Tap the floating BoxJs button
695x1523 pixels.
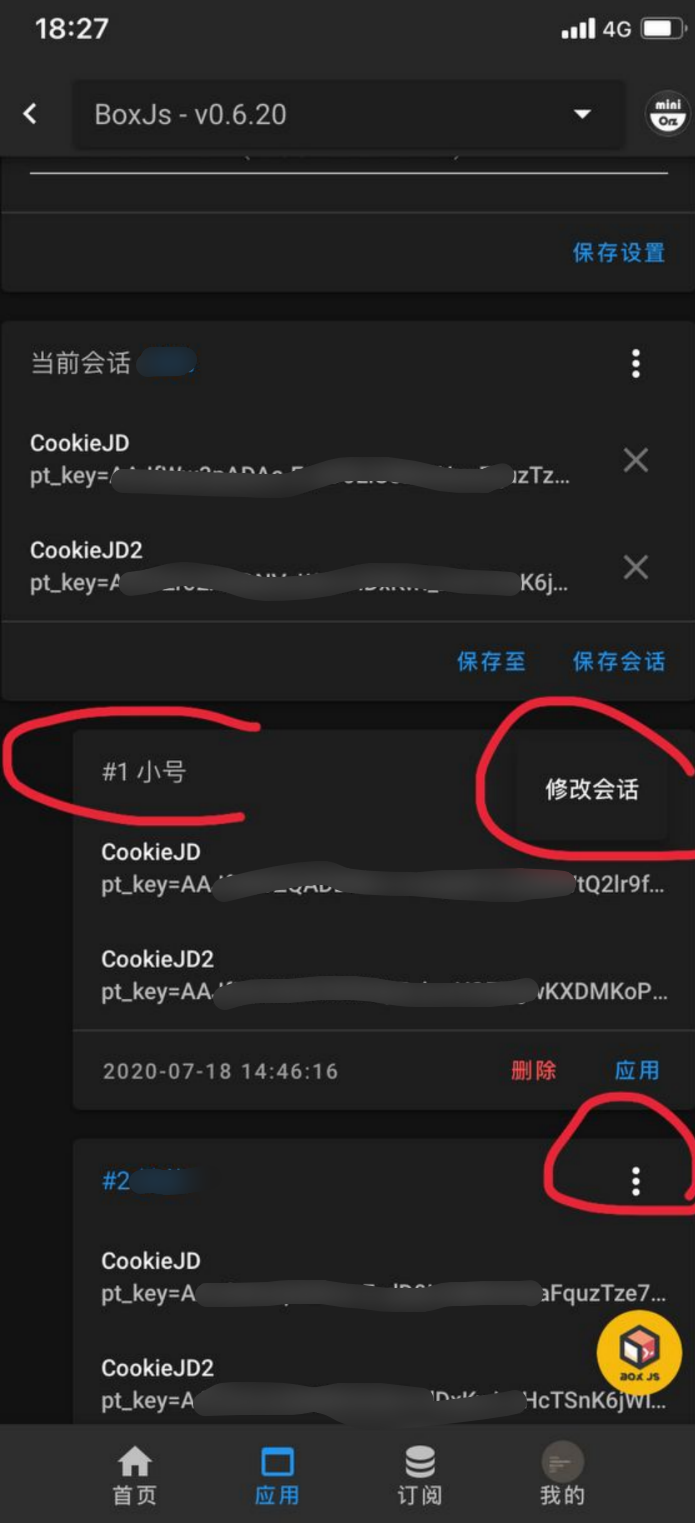tap(639, 1351)
